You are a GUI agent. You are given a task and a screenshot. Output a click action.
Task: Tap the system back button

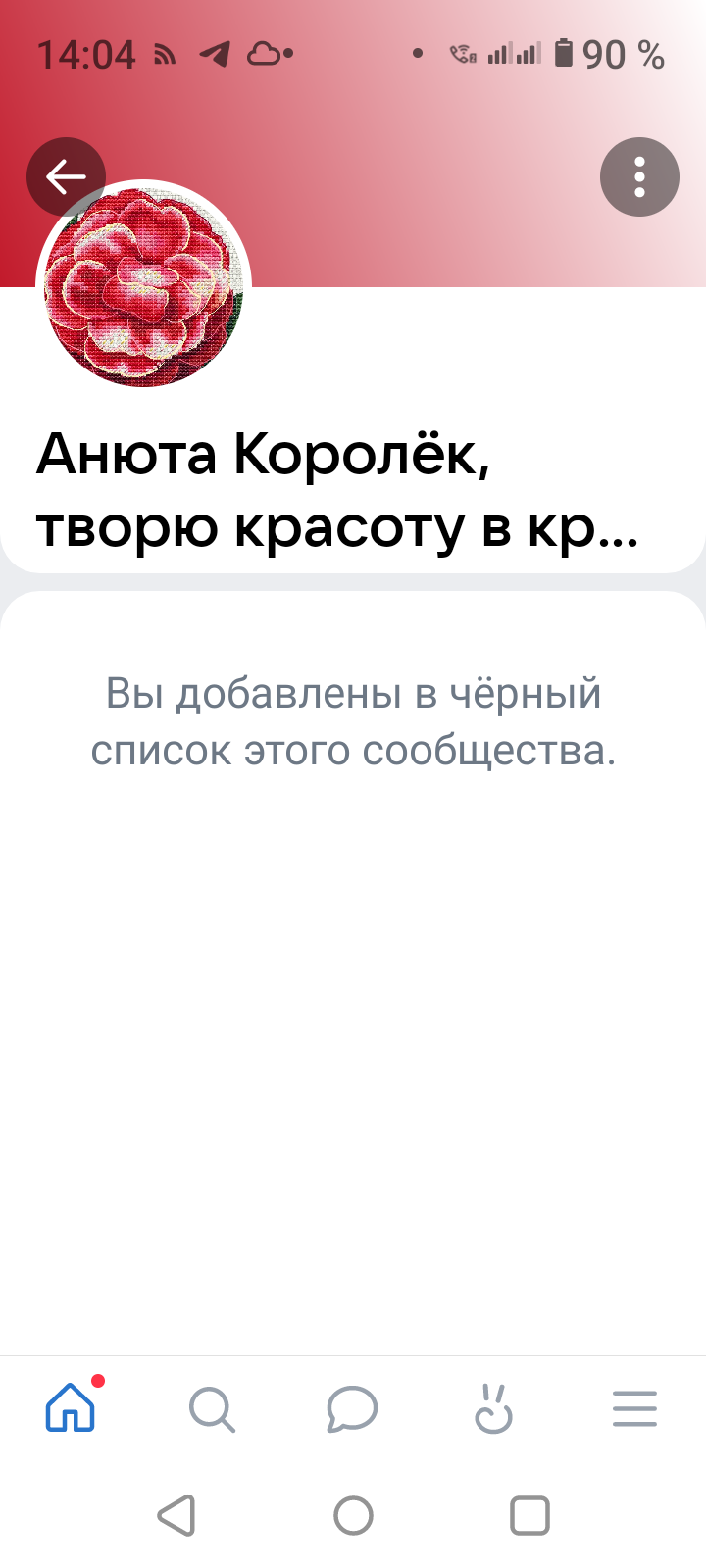176,1515
